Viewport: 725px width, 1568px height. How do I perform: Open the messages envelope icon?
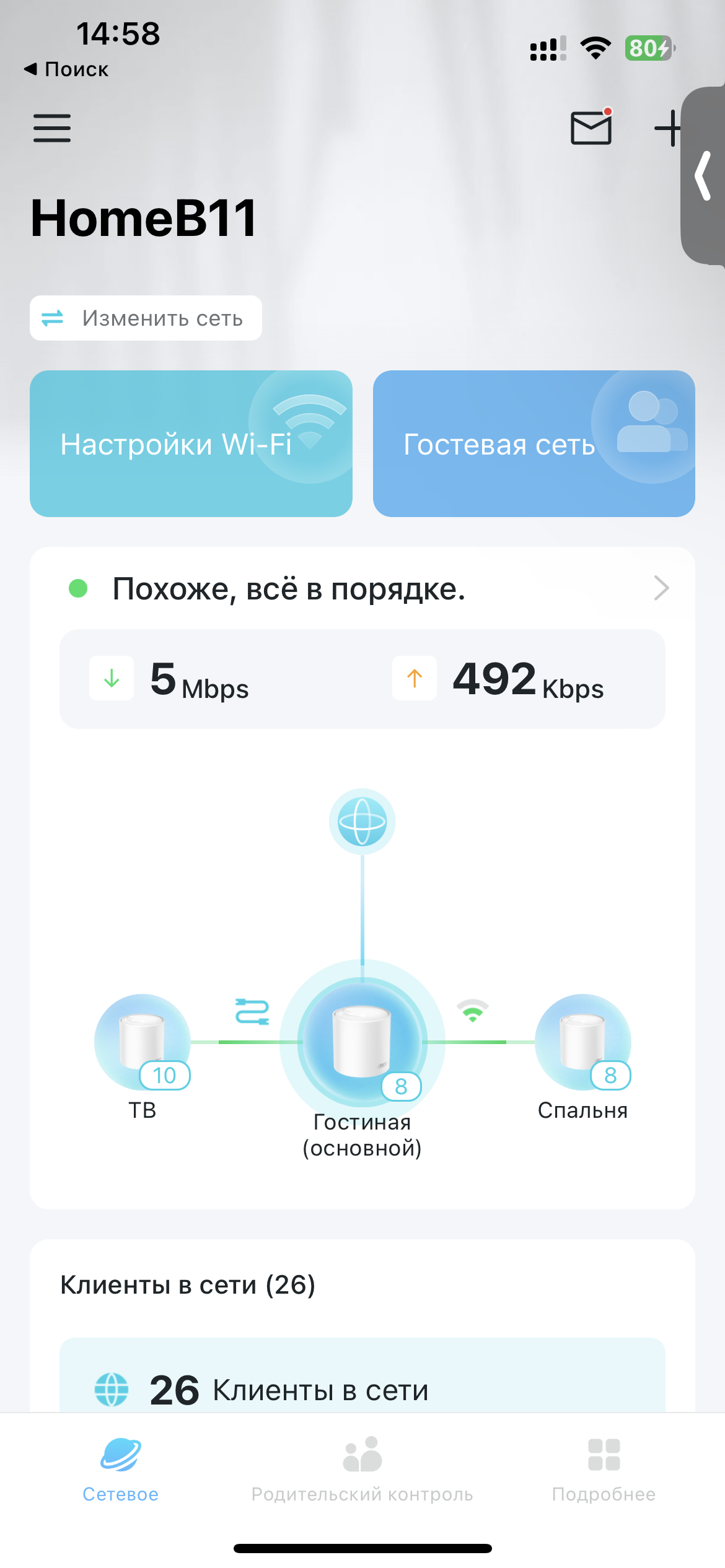[x=591, y=128]
